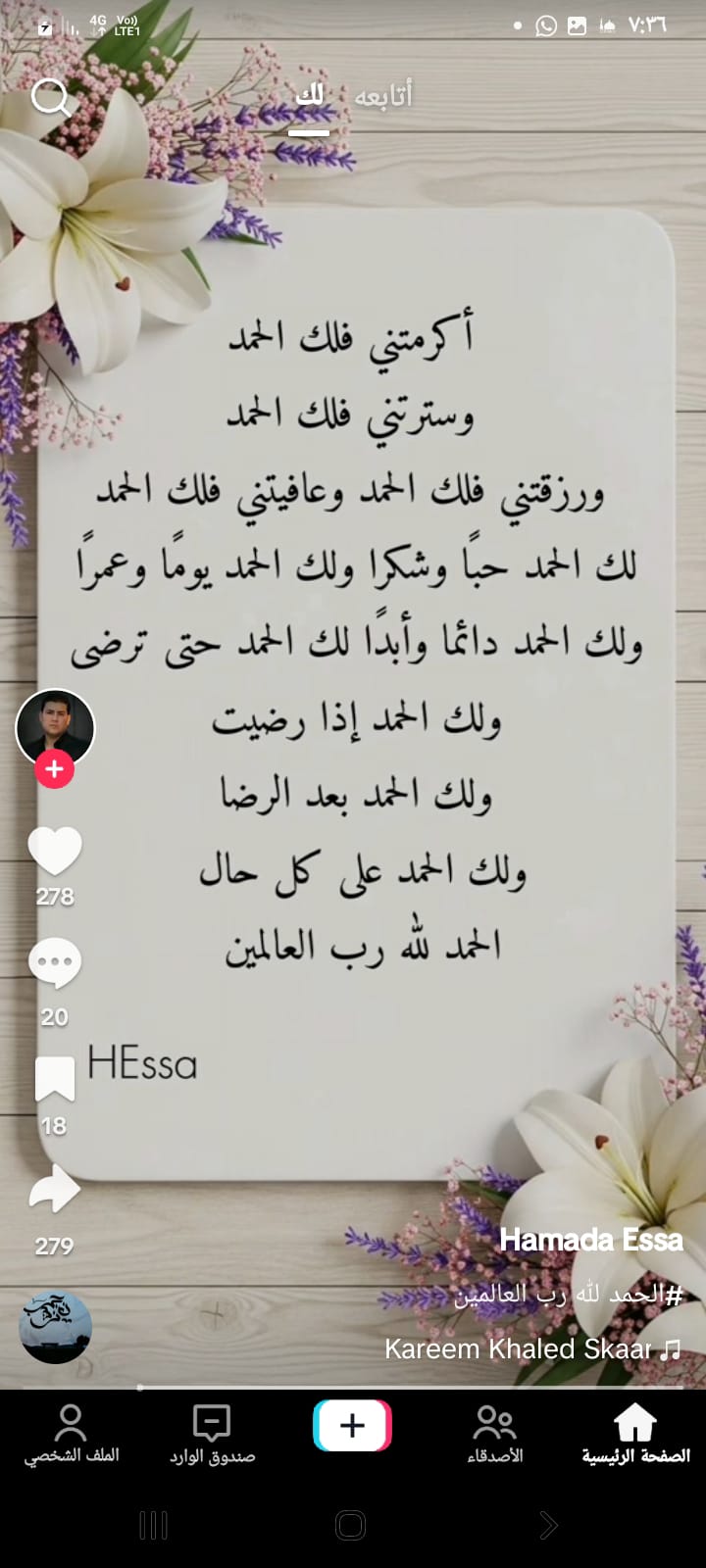706x1568 pixels.
Task: Open the search magnifier icon
Action: coord(50,97)
